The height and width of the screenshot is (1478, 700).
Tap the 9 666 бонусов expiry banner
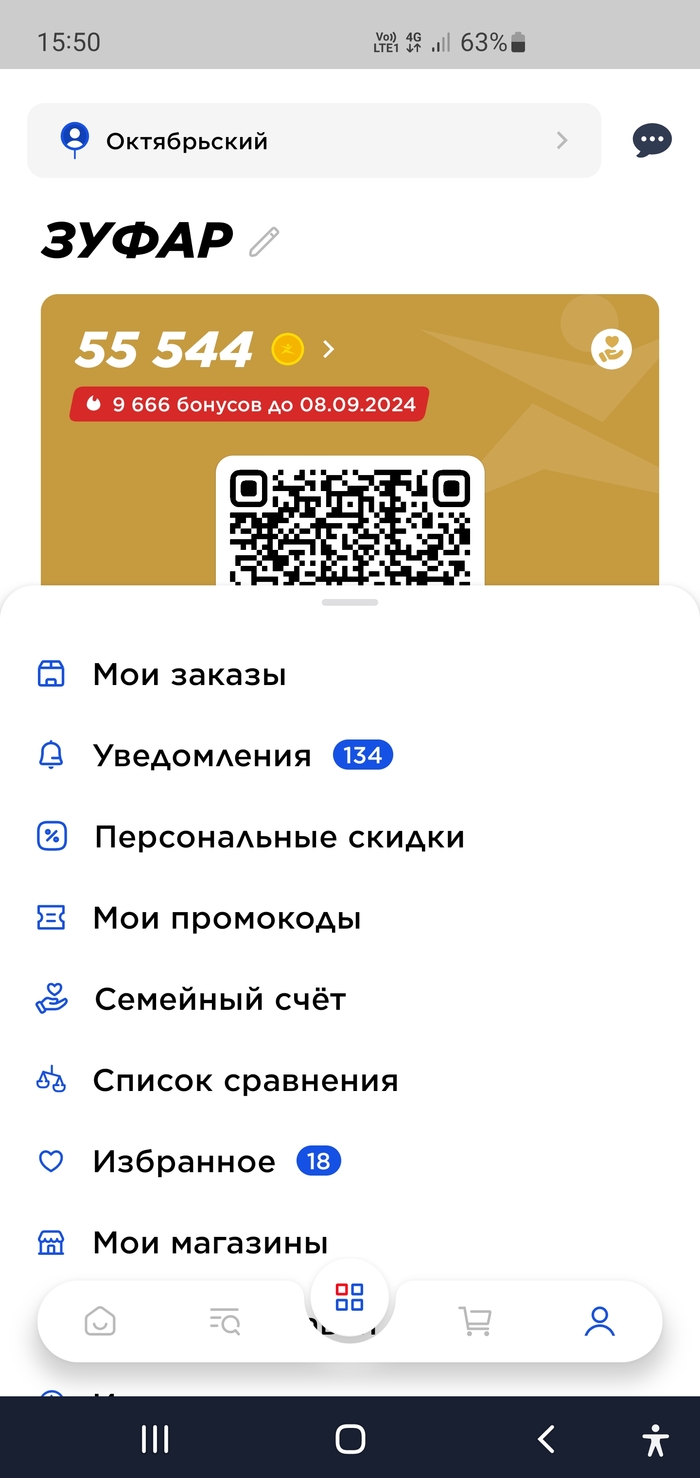[x=249, y=405]
